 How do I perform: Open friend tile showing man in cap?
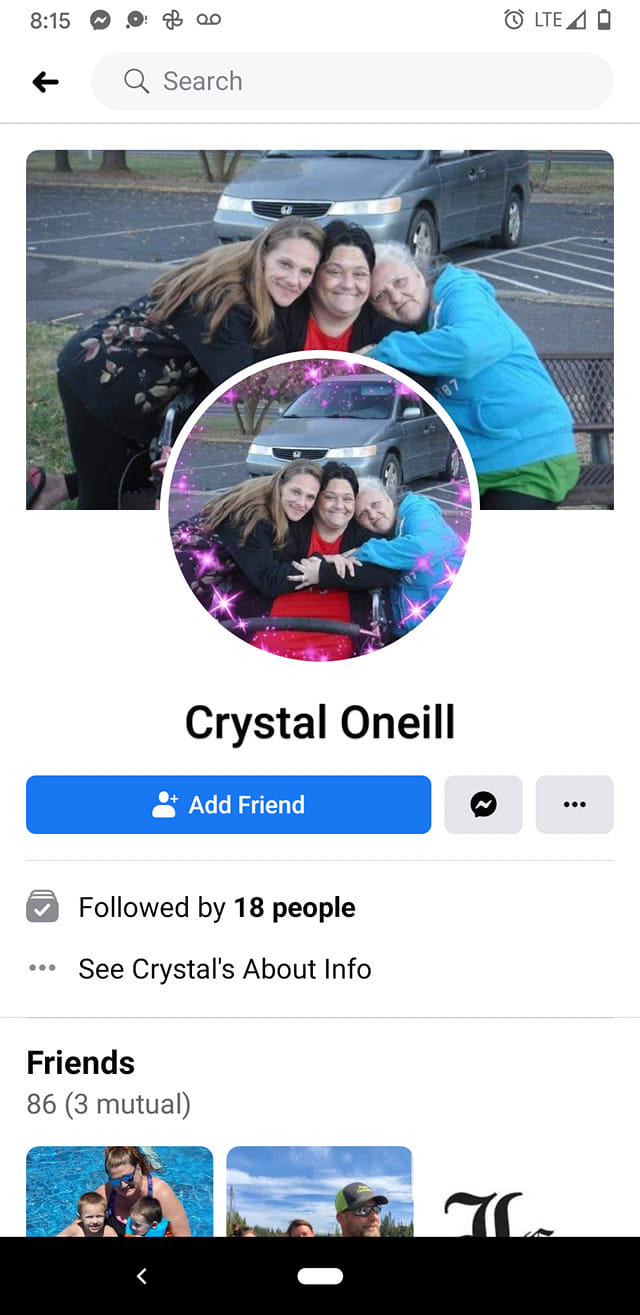click(x=319, y=1190)
